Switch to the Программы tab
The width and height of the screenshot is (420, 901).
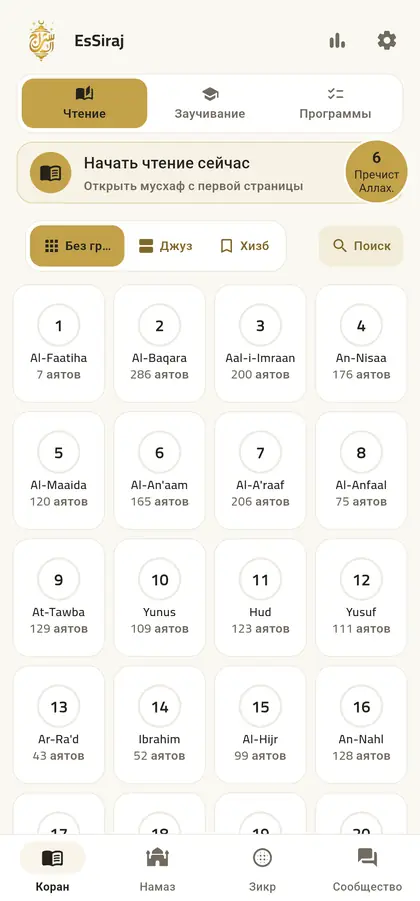pyautogui.click(x=335, y=103)
